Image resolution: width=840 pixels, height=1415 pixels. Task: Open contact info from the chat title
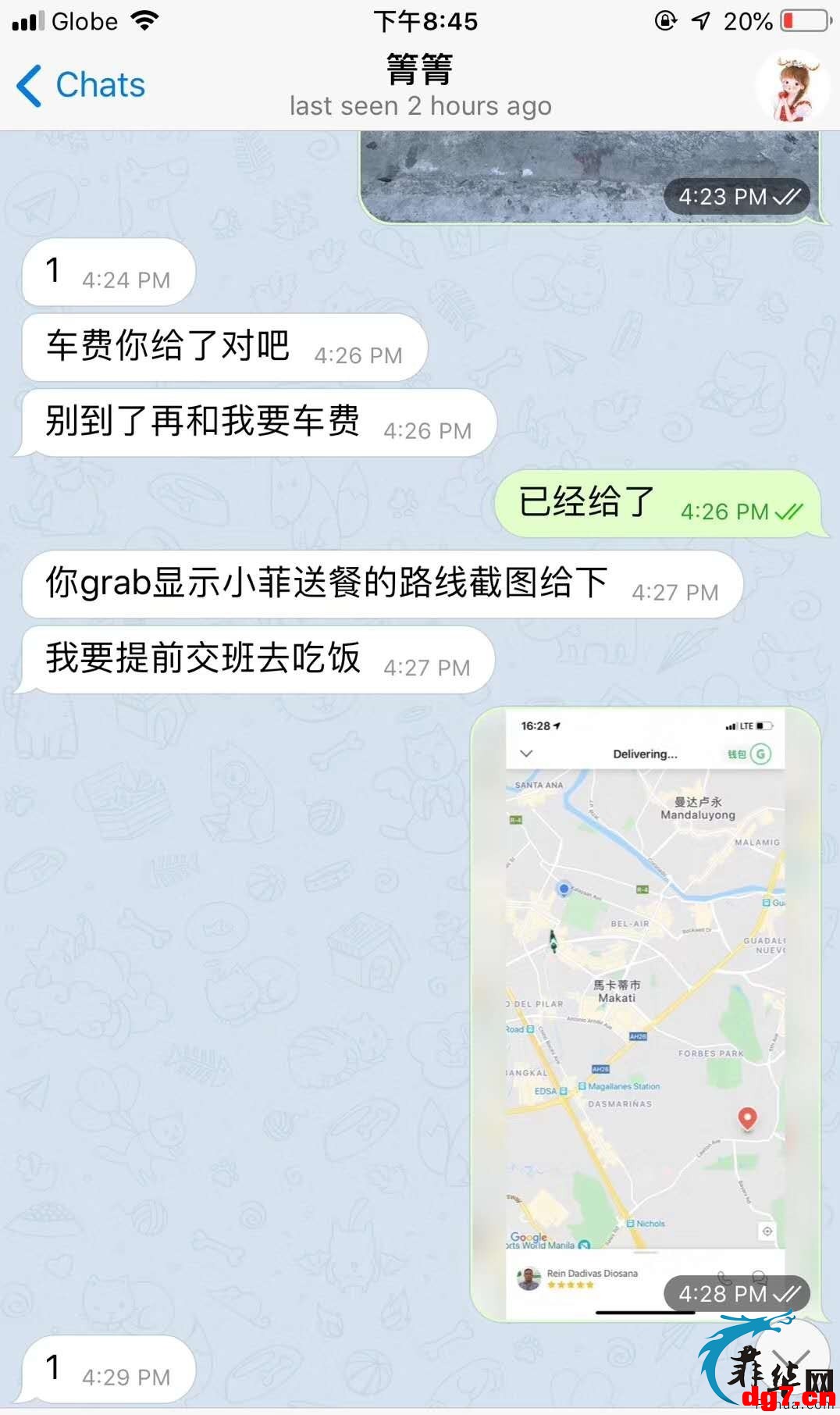coord(420,86)
